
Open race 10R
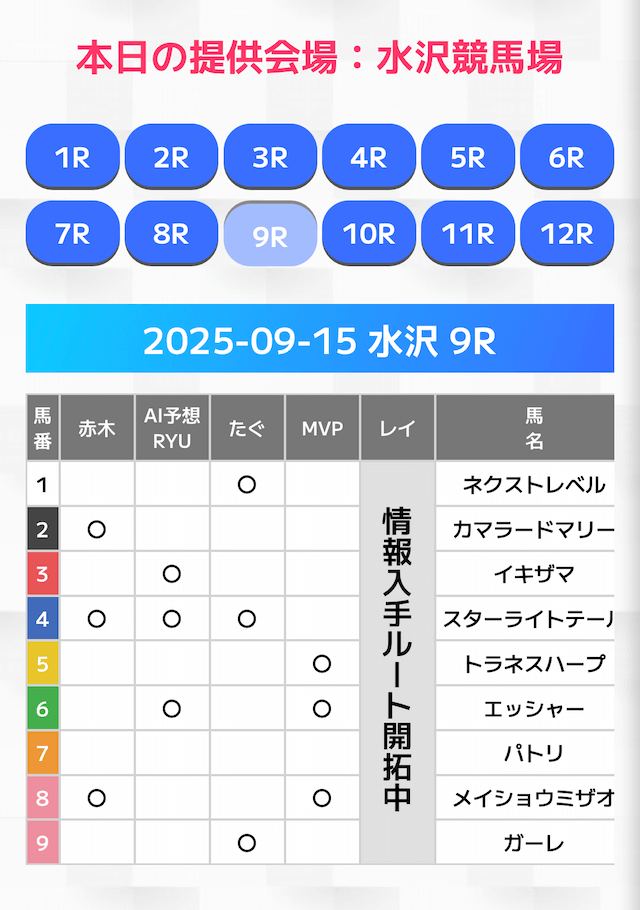pyautogui.click(x=369, y=233)
